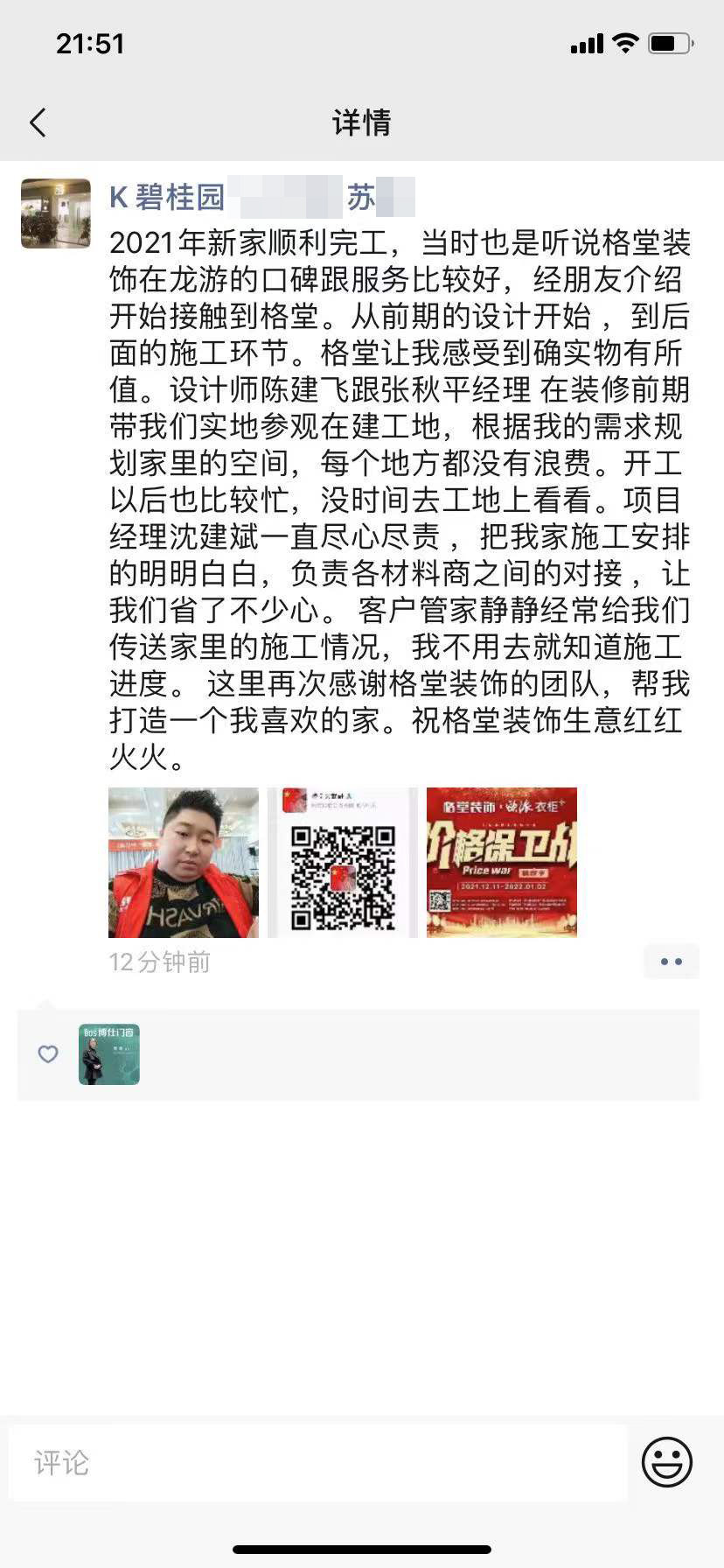Tap the 评论 comment input field
This screenshot has width=724, height=1568.
tap(318, 1462)
